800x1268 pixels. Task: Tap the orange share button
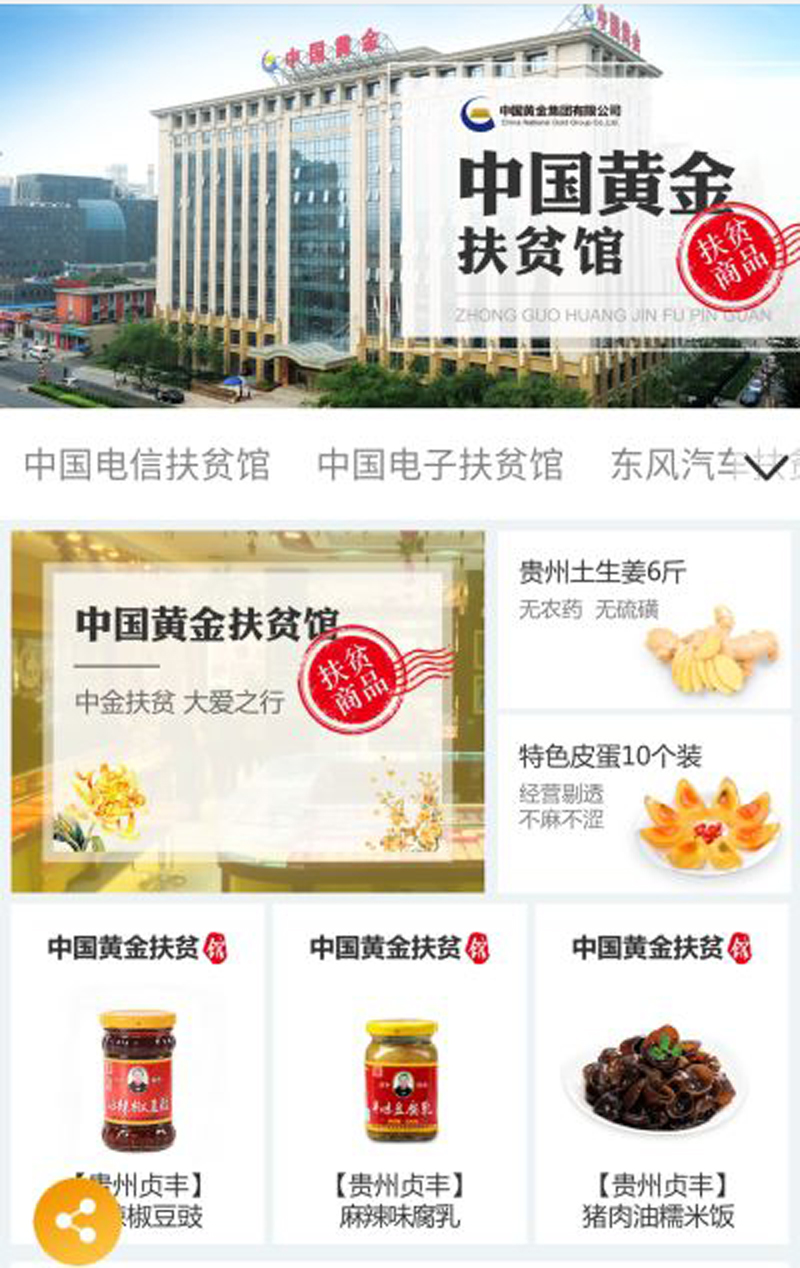coord(77,1221)
